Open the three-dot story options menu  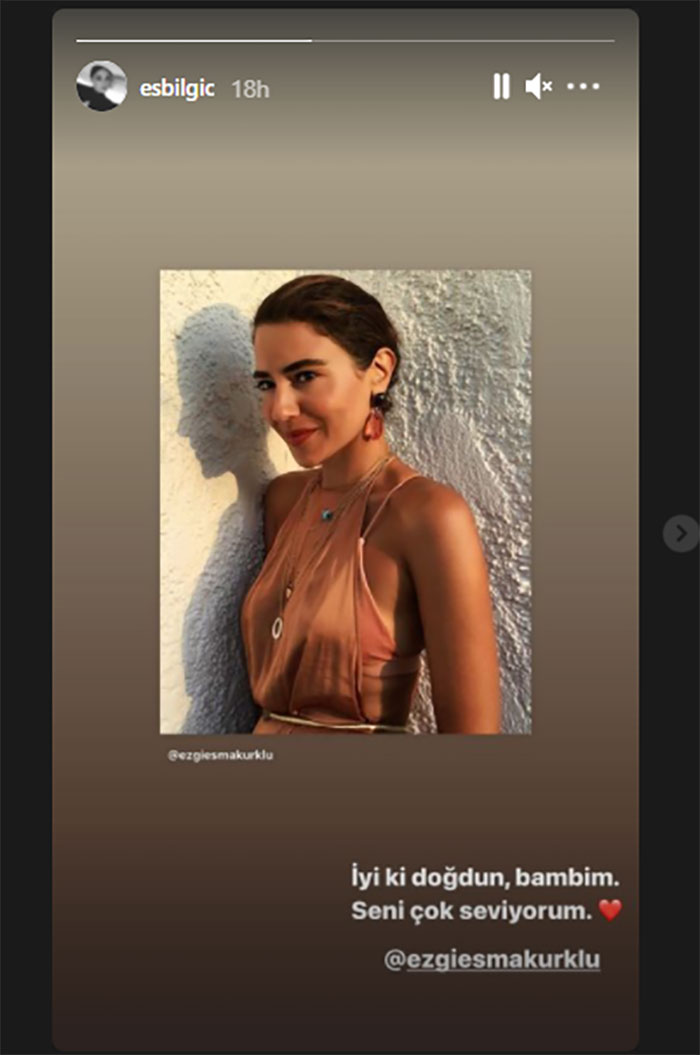pos(583,87)
